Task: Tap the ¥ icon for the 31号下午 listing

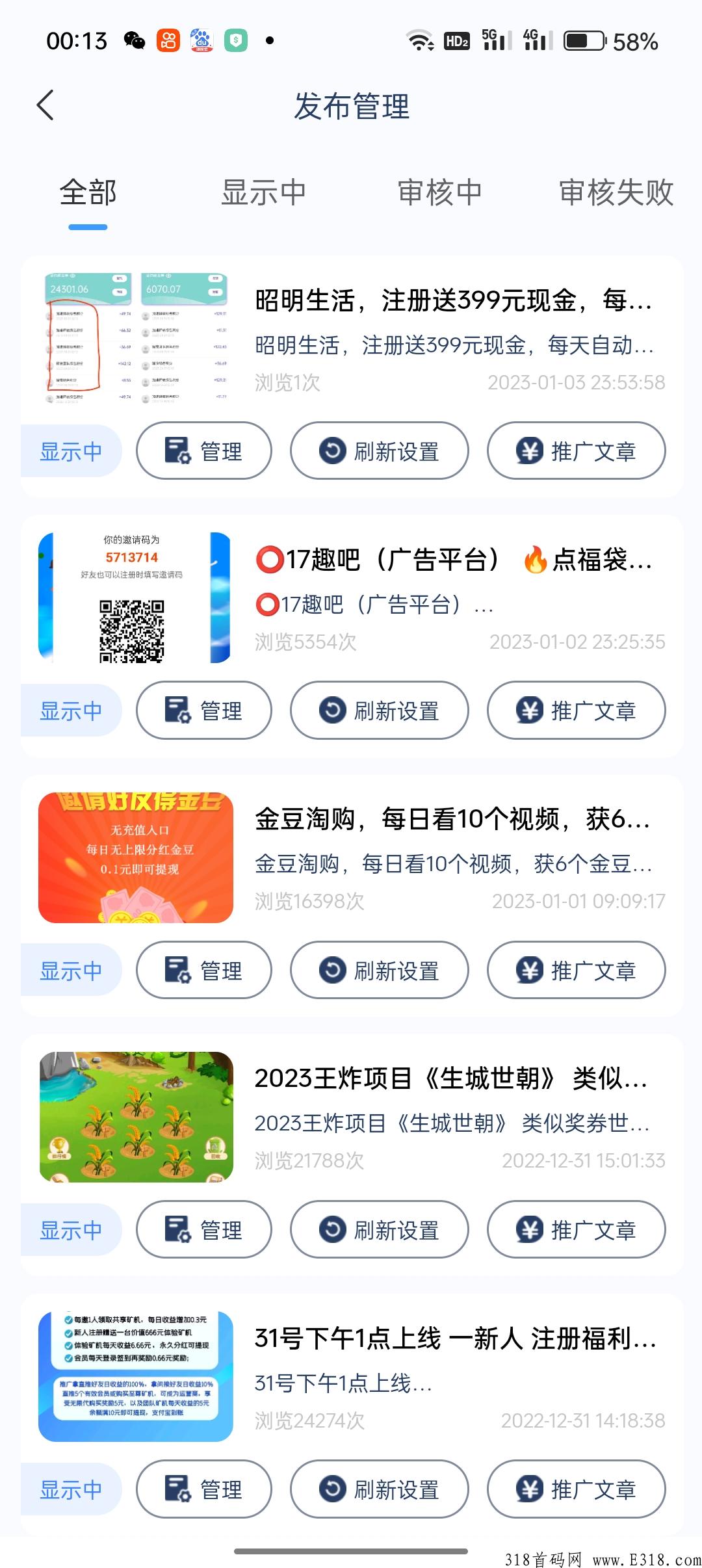Action: (x=531, y=1490)
